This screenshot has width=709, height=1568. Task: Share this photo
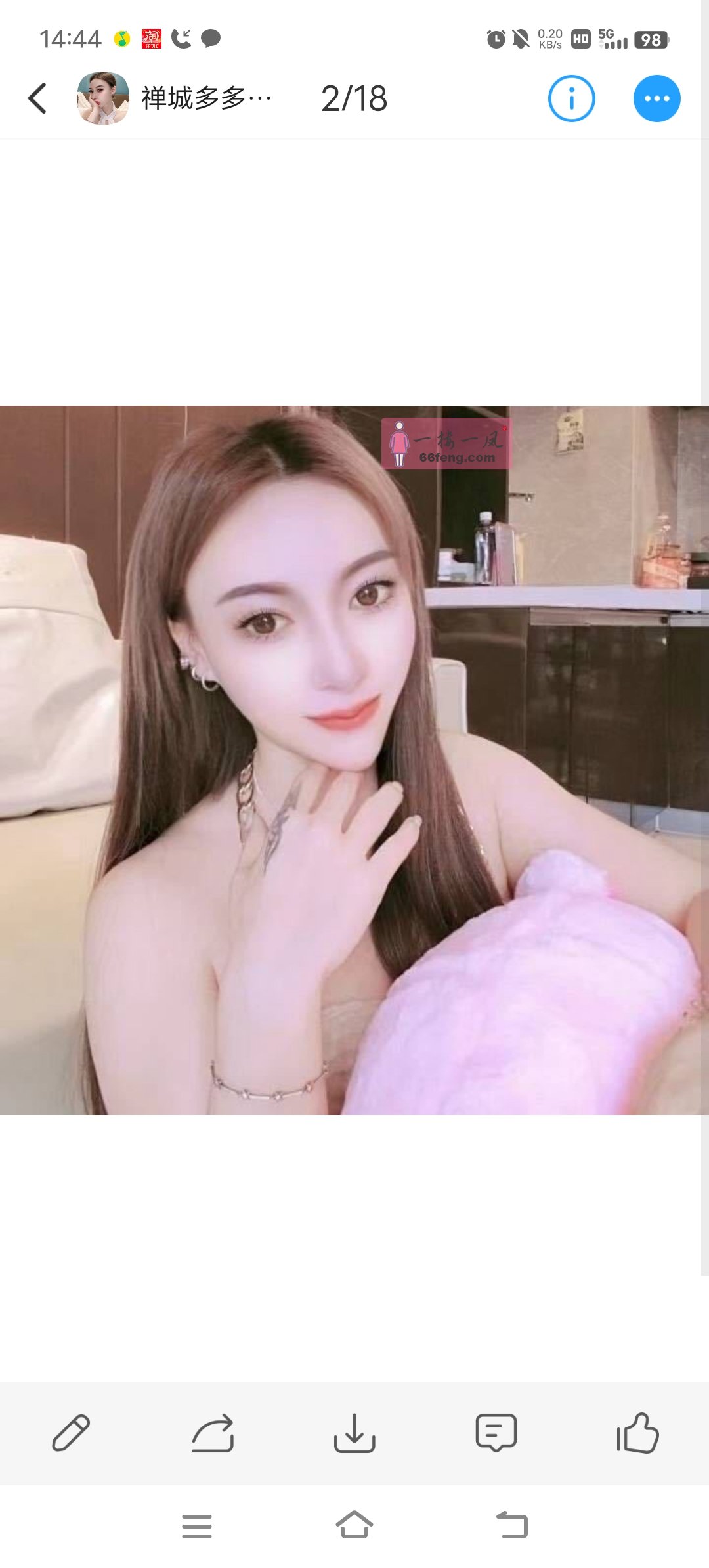point(213,1433)
